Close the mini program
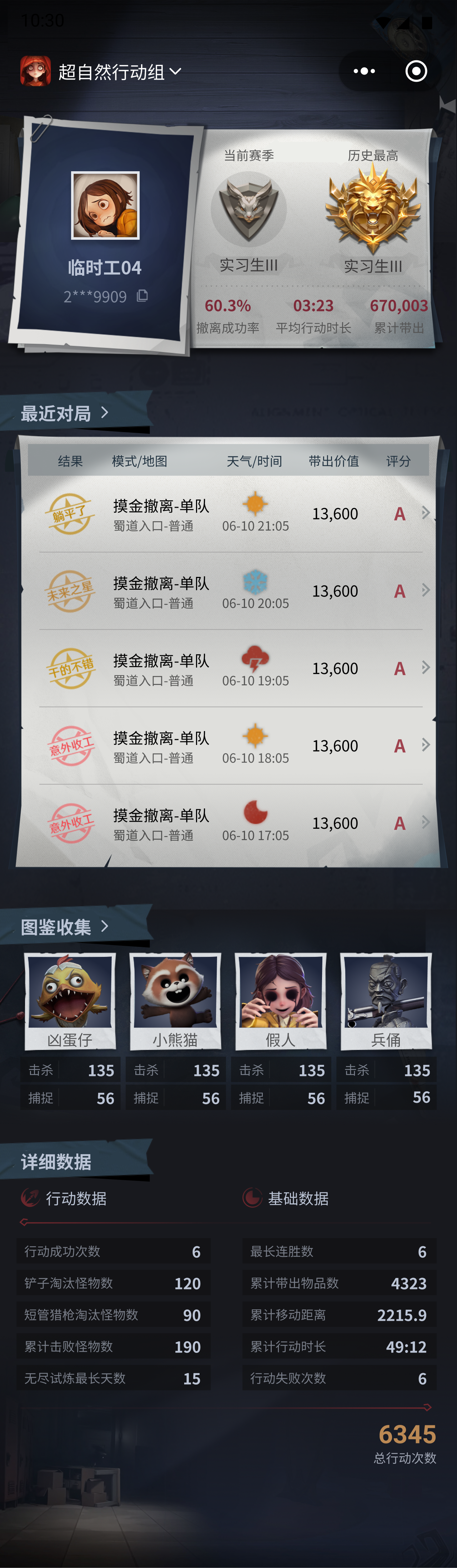This screenshot has width=457, height=1568. pyautogui.click(x=416, y=71)
